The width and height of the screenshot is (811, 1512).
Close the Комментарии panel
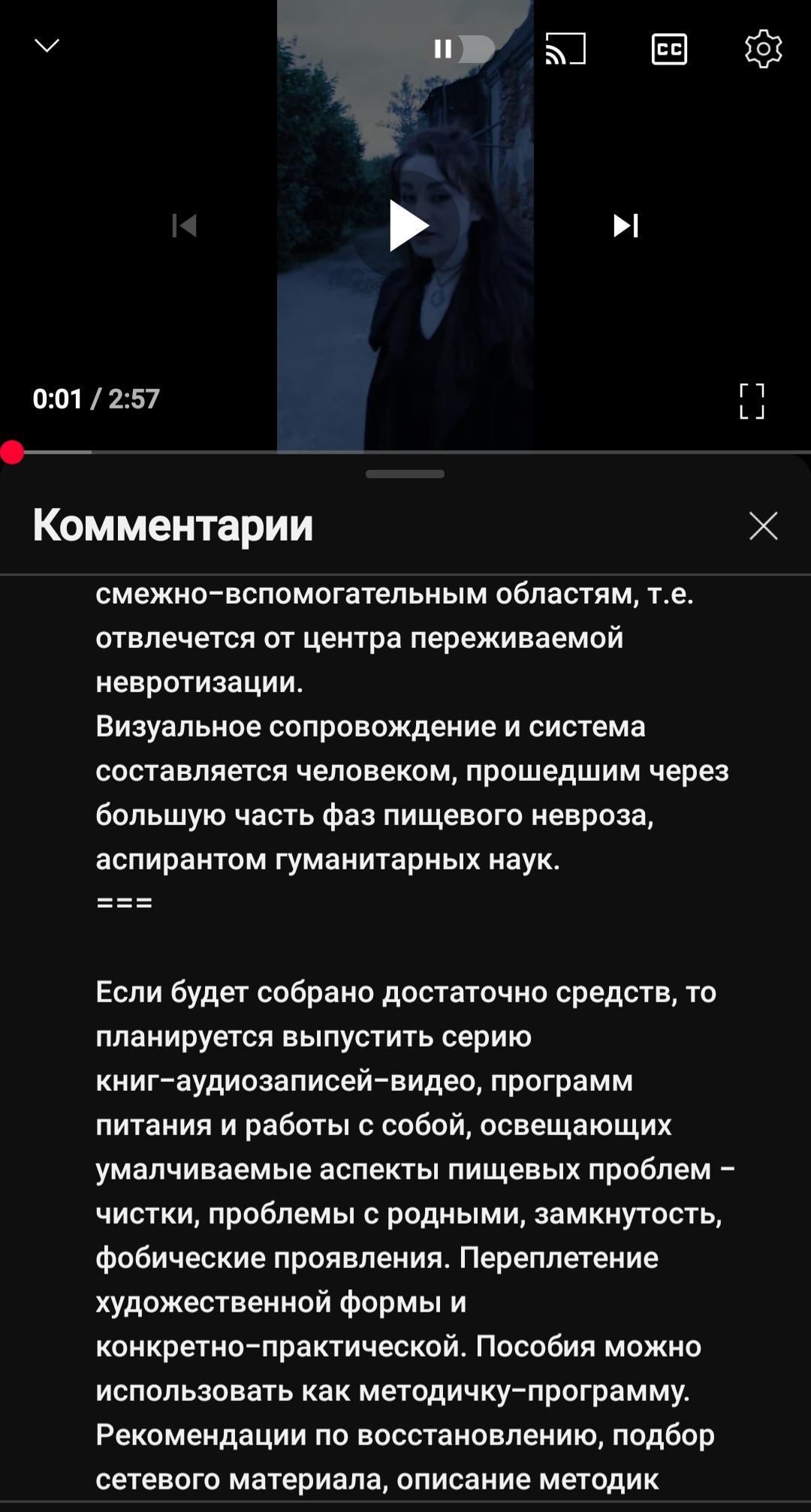[763, 526]
